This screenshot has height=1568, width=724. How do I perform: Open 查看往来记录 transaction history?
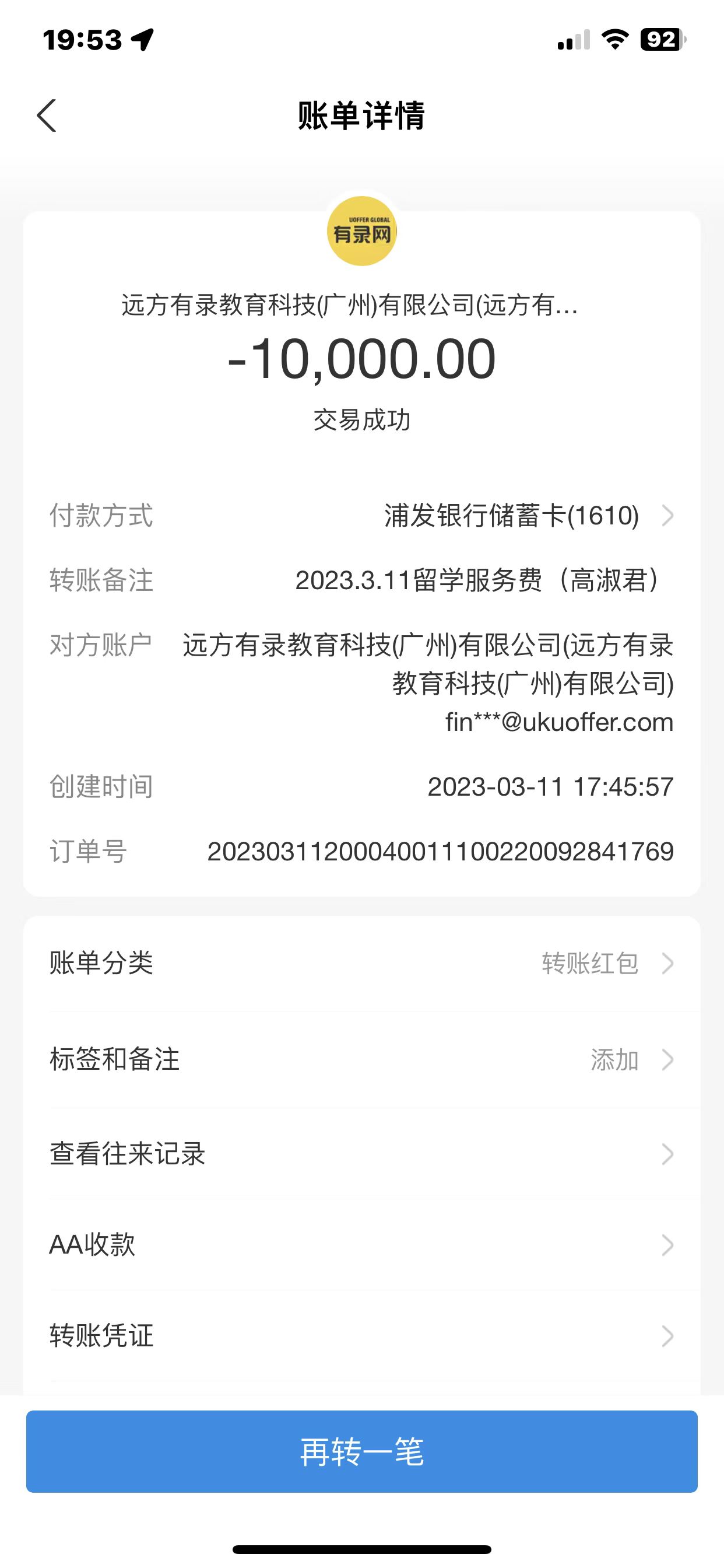click(x=361, y=1153)
